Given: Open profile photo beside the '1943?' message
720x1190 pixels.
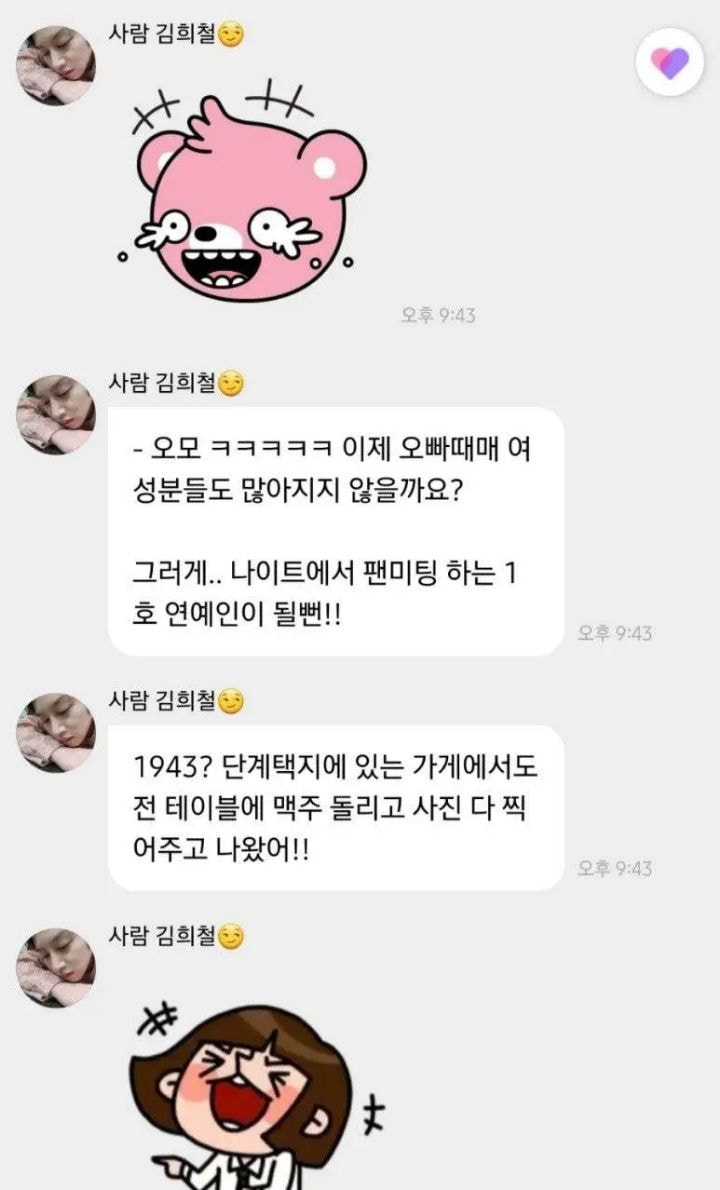Looking at the screenshot, I should point(56,732).
